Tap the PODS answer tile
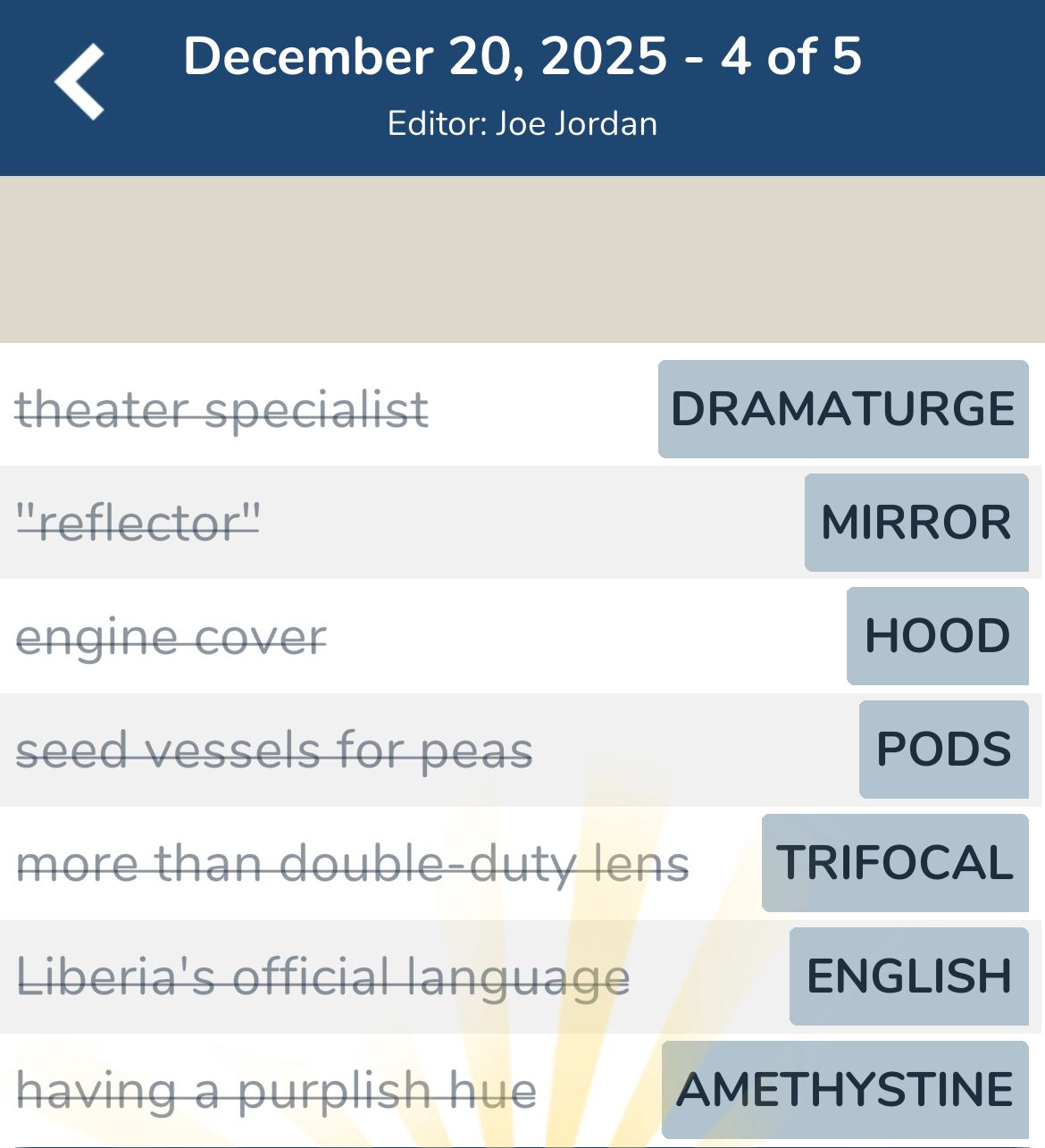This screenshot has width=1045, height=1148. 943,750
